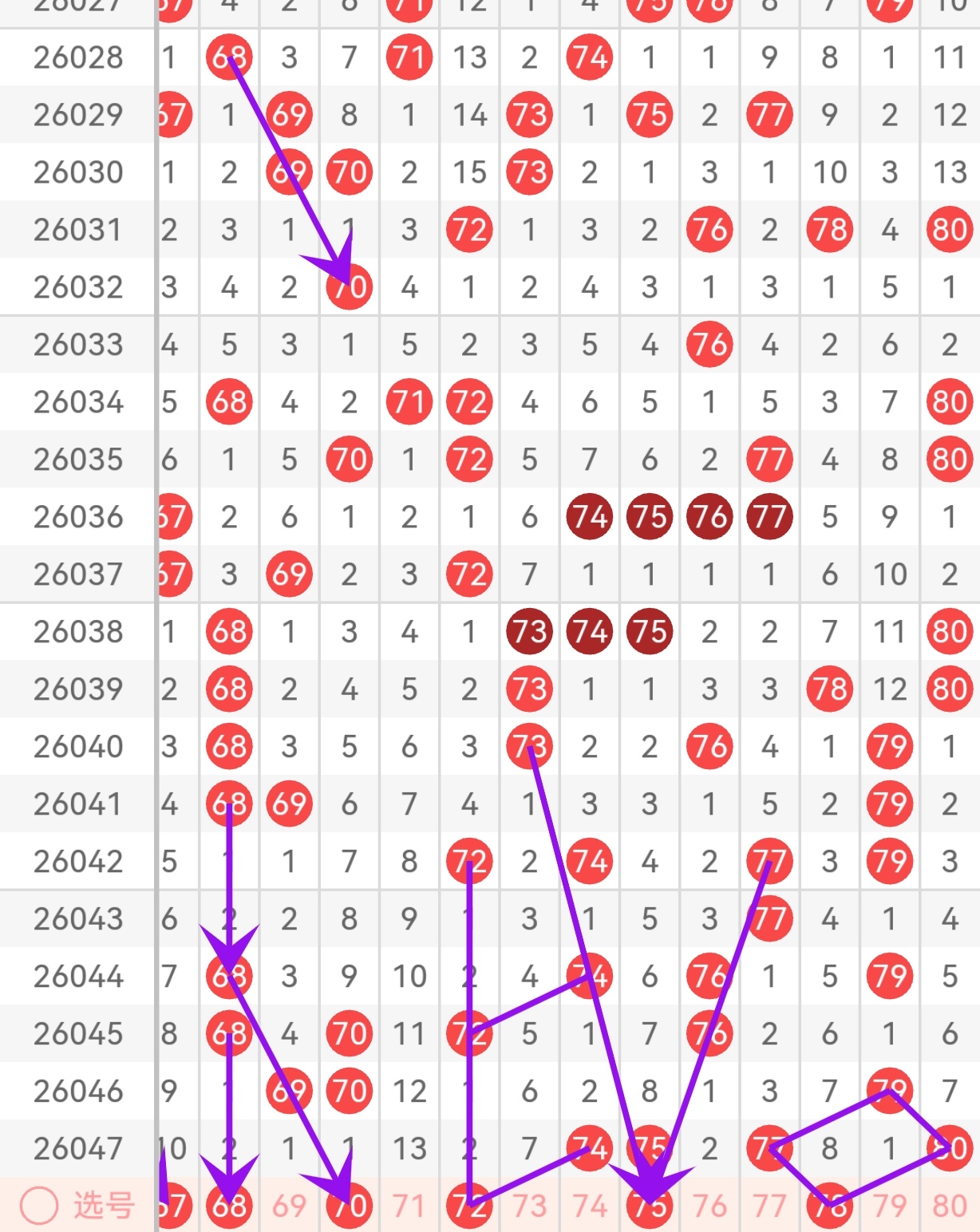
Task: Pick number 77 in the 选号 row
Action: 769,1206
